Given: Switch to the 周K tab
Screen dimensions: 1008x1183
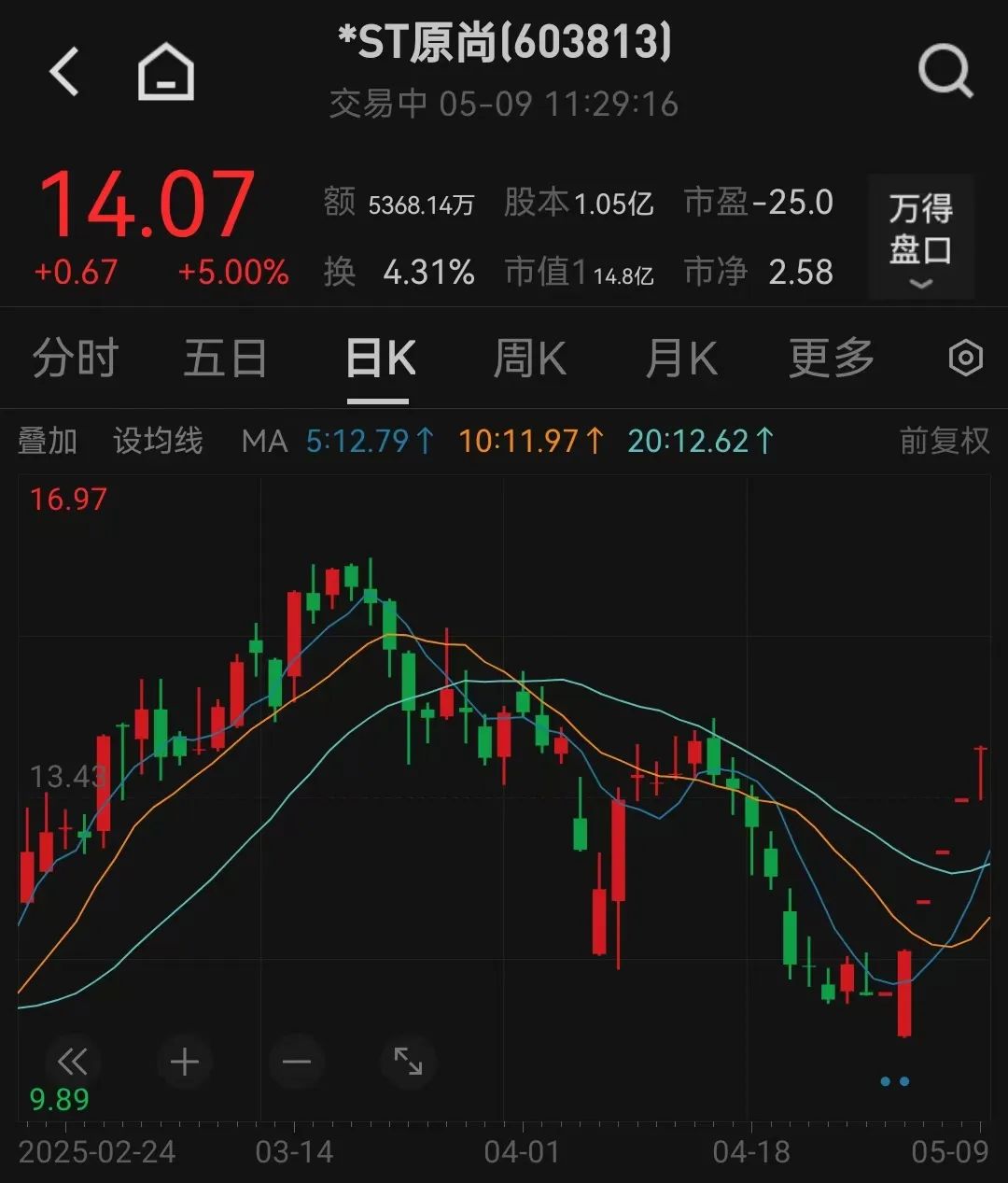Looking at the screenshot, I should tap(529, 359).
